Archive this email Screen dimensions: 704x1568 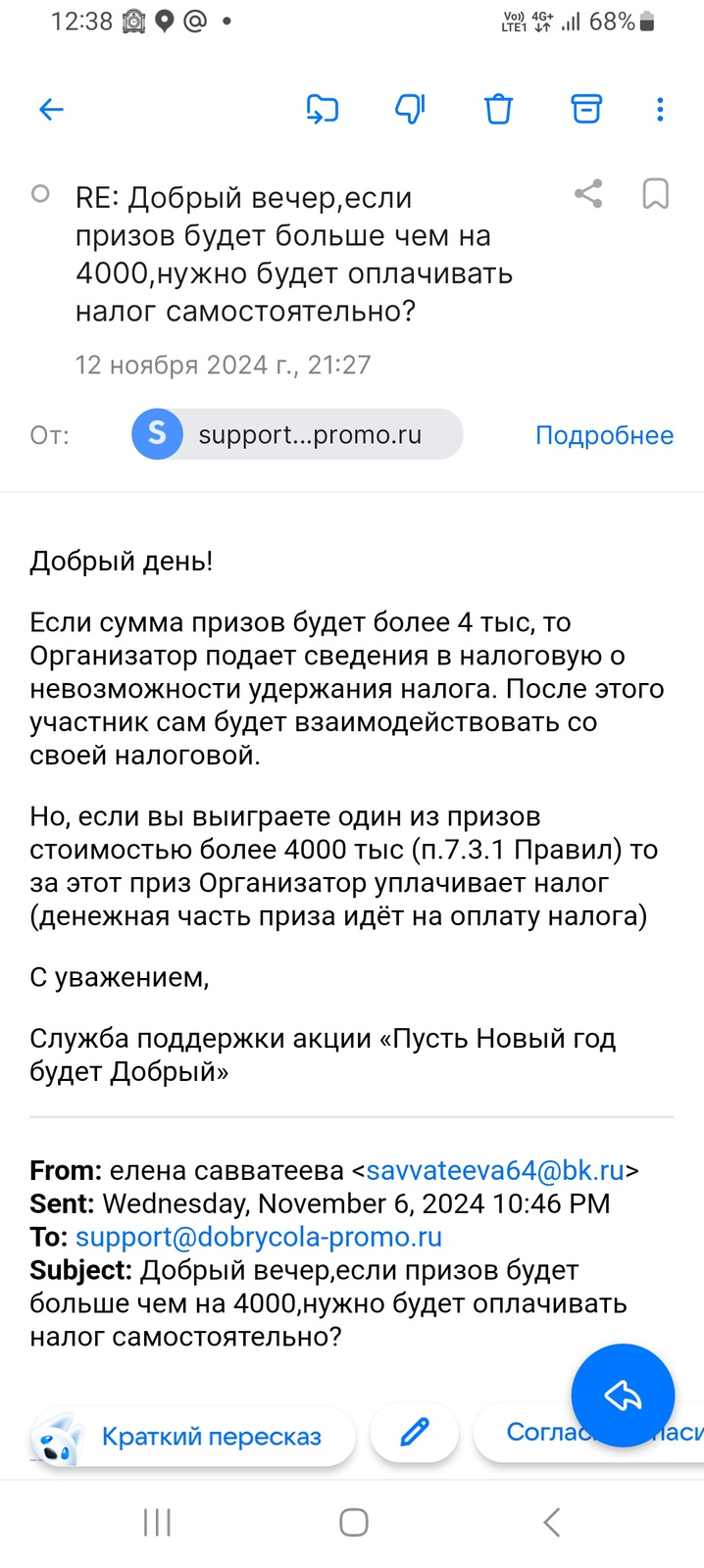pos(586,110)
